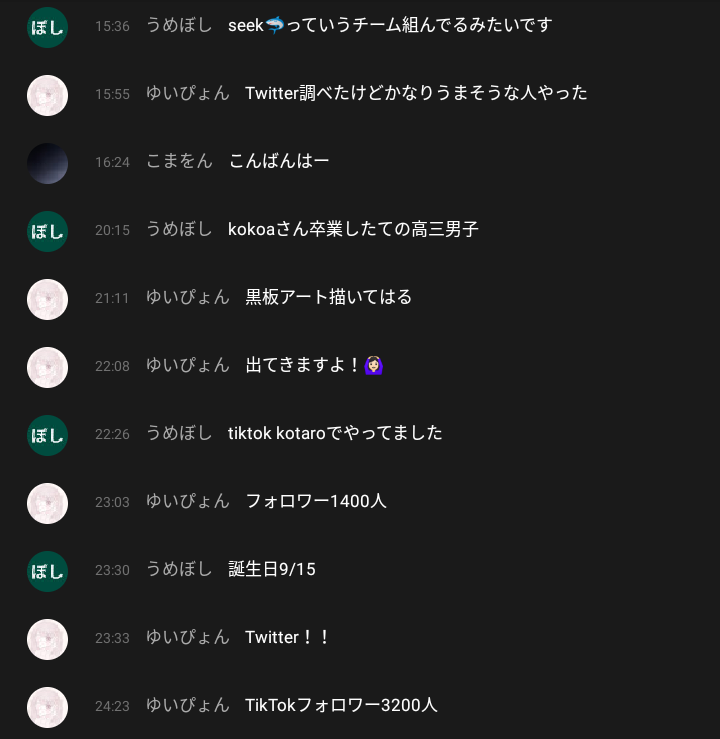The width and height of the screenshot is (720, 739).
Task: Open ゆいぴょん's avatar beside Twitter！！ message
Action: 47,639
